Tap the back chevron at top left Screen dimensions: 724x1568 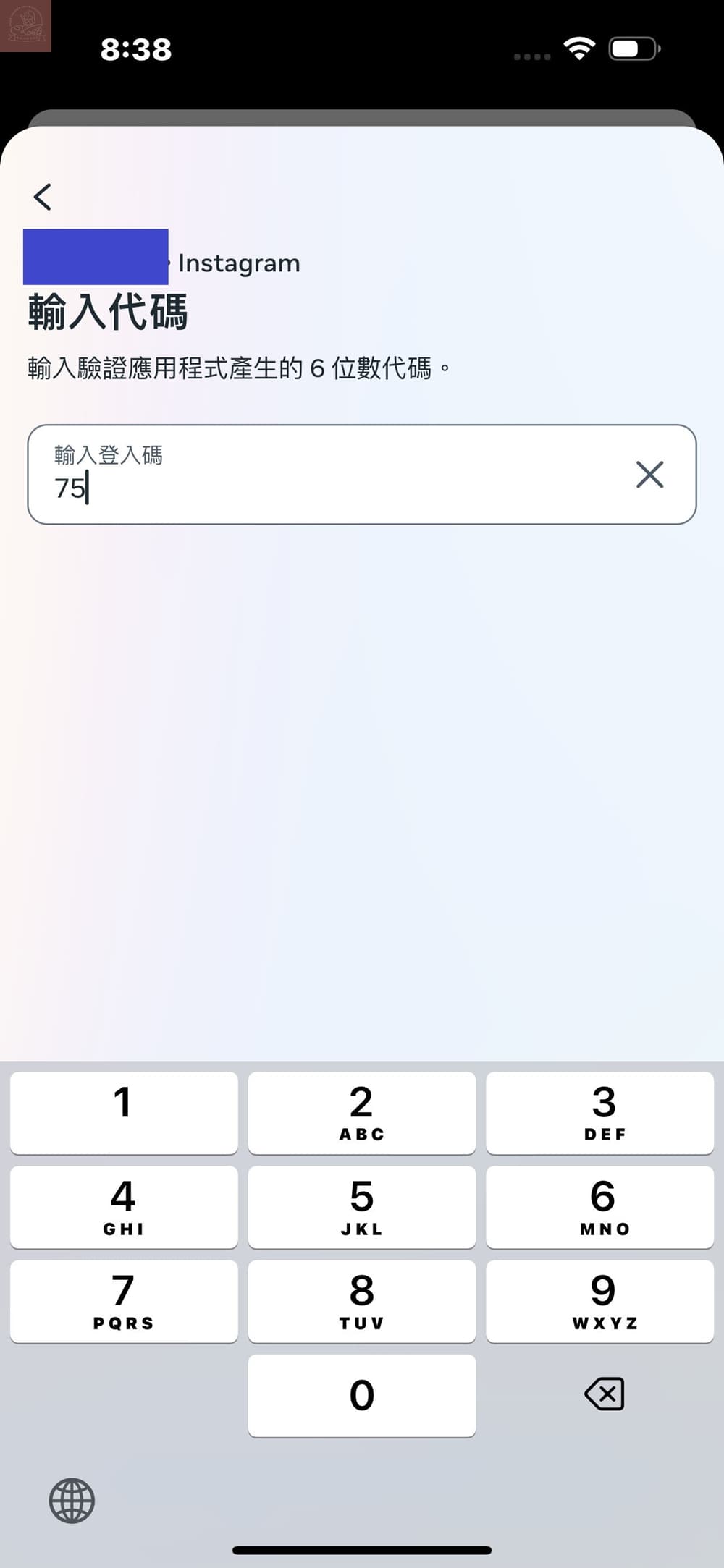[42, 196]
